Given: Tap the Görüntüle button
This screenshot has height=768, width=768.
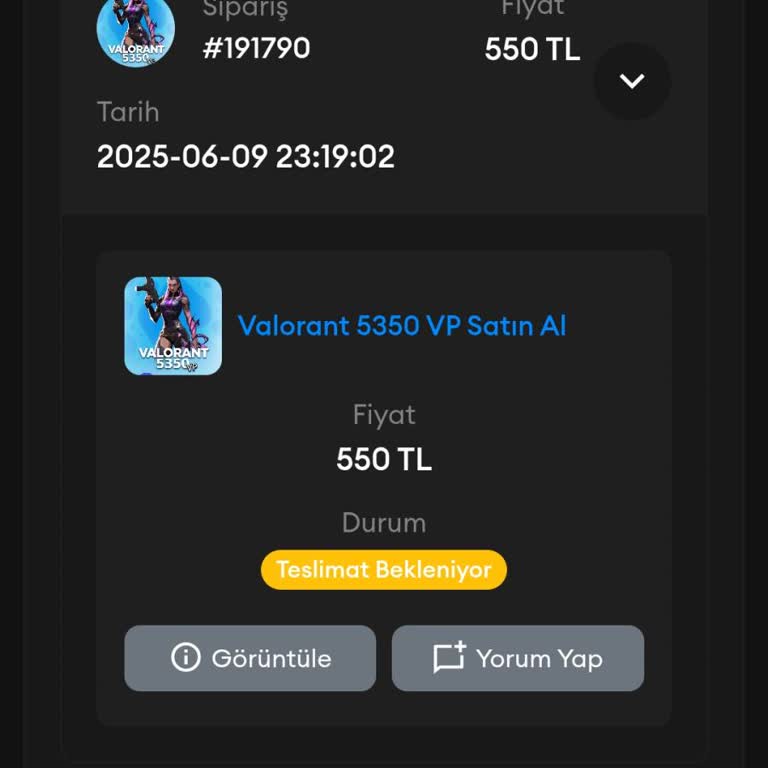Looking at the screenshot, I should point(250,658).
